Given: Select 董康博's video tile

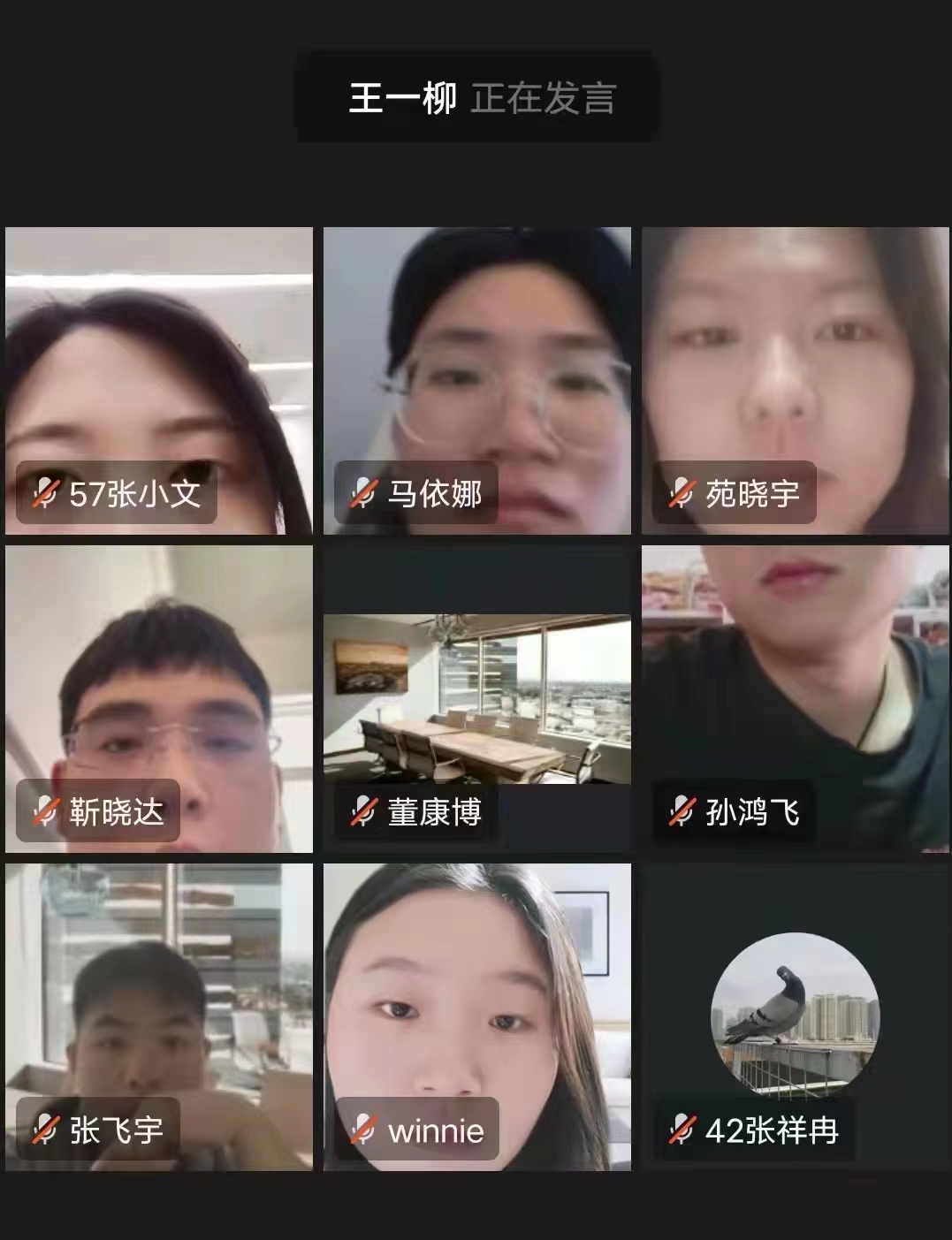Looking at the screenshot, I should click(477, 698).
